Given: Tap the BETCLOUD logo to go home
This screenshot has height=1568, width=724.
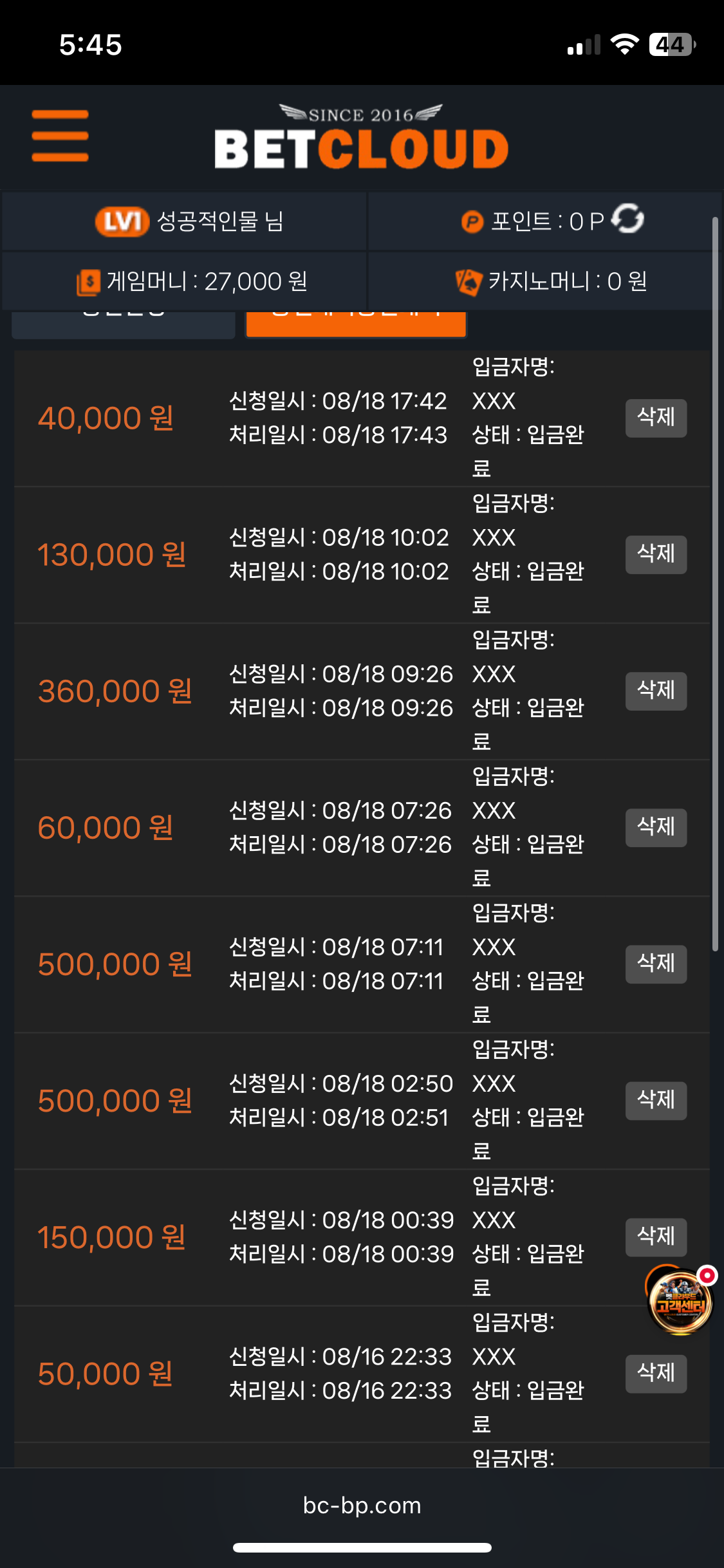Looking at the screenshot, I should [x=361, y=137].
